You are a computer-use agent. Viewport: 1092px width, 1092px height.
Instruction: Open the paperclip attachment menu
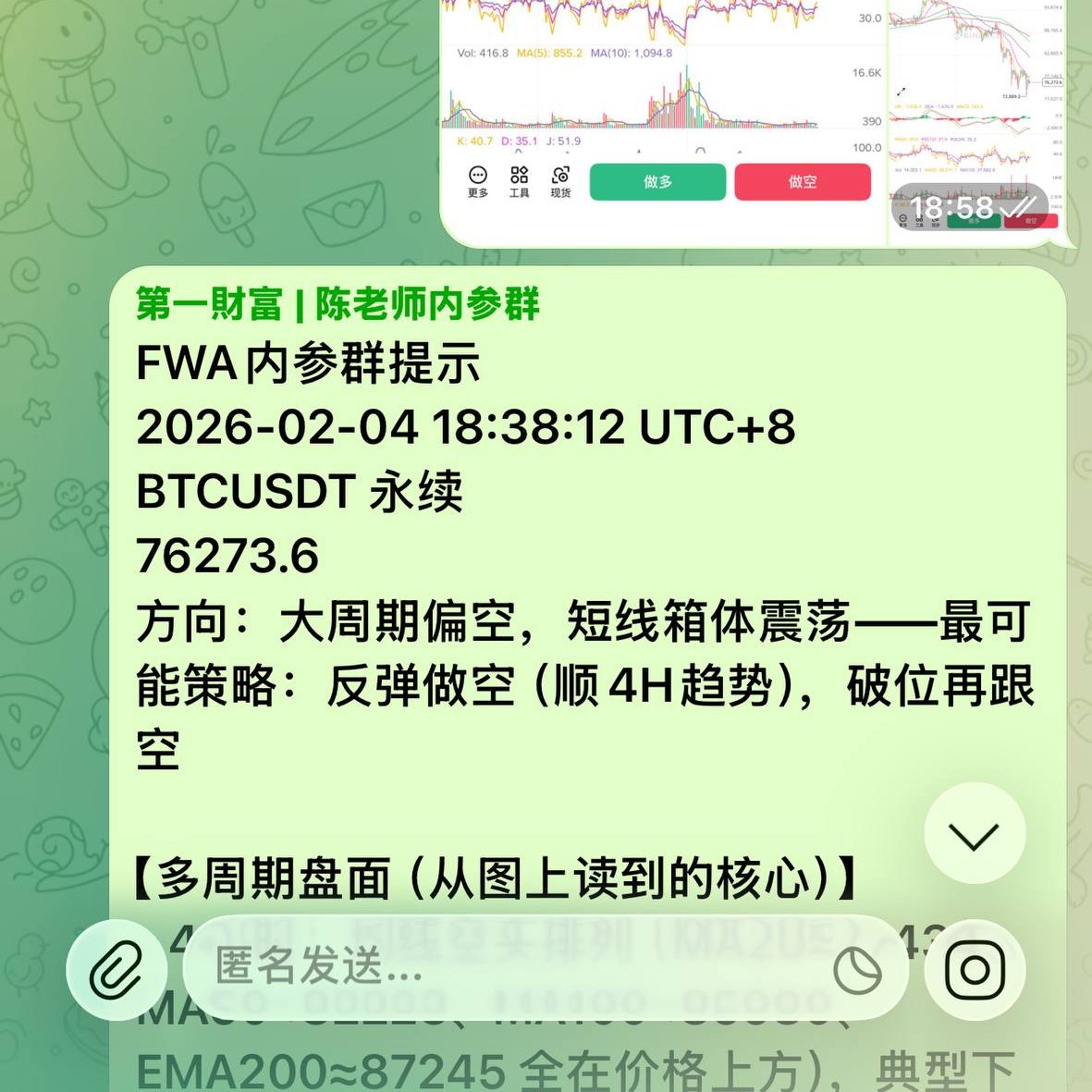[117, 970]
